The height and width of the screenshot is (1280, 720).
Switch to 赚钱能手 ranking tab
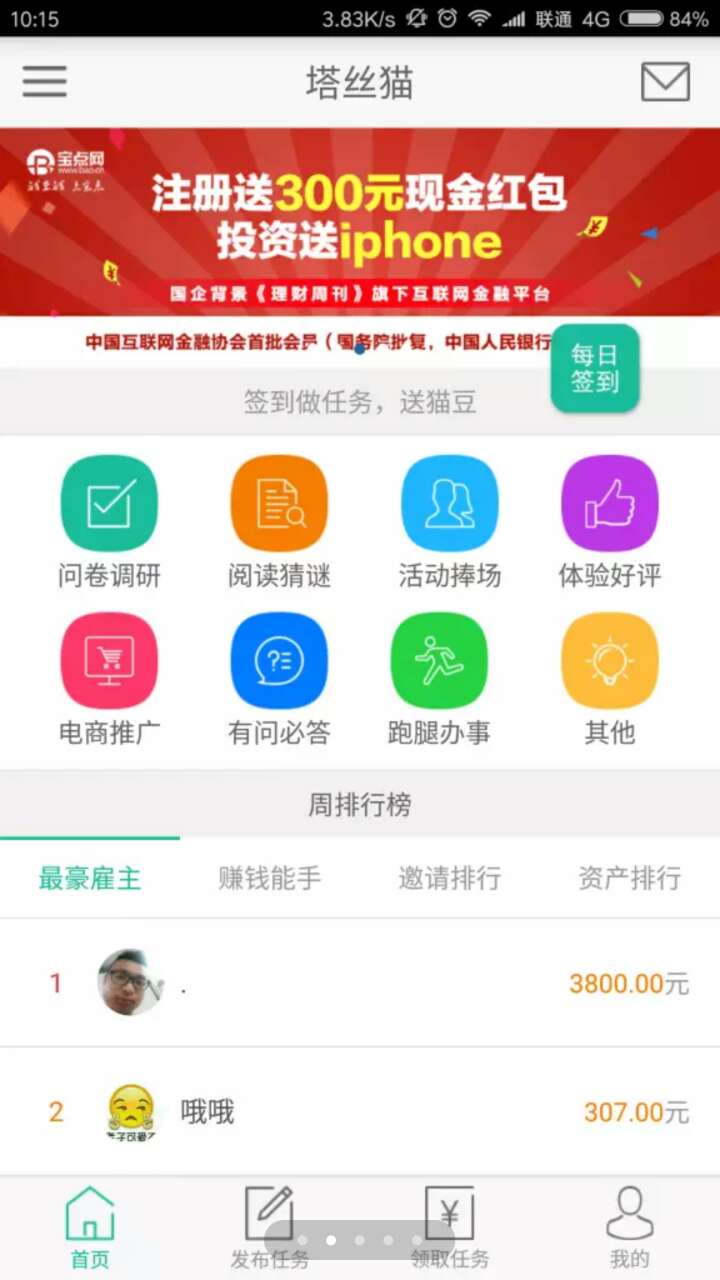270,879
